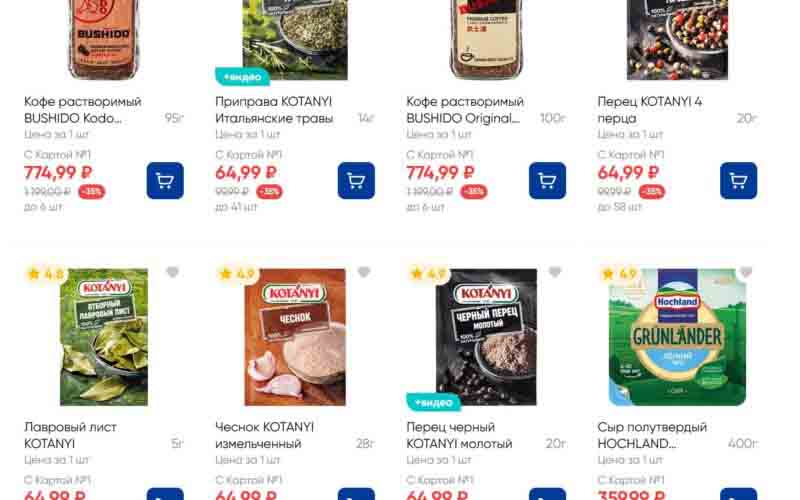Favorite KOTANYI ground black pepper
The image size is (800, 500).
(555, 272)
